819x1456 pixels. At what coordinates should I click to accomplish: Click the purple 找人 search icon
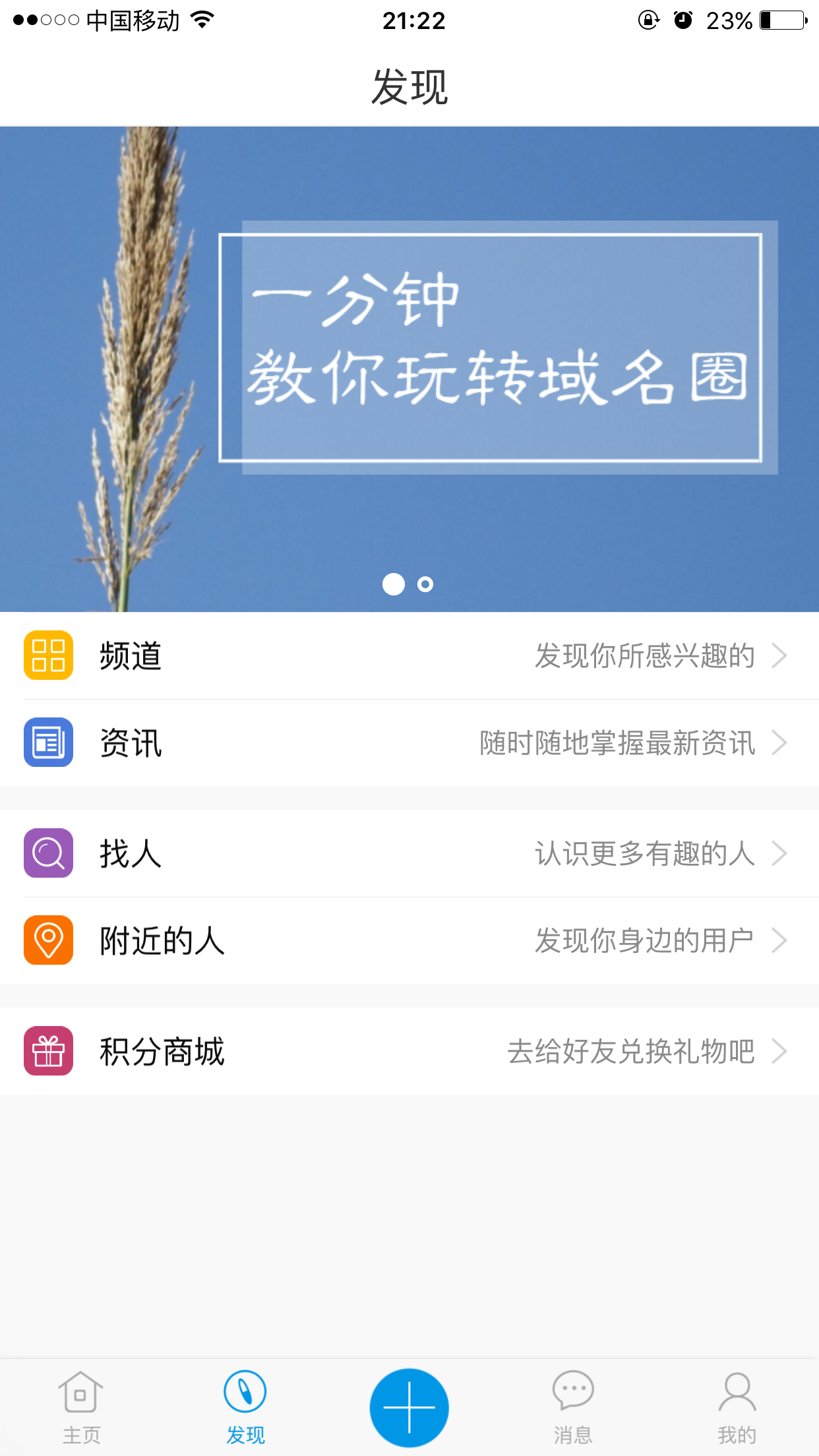point(48,853)
